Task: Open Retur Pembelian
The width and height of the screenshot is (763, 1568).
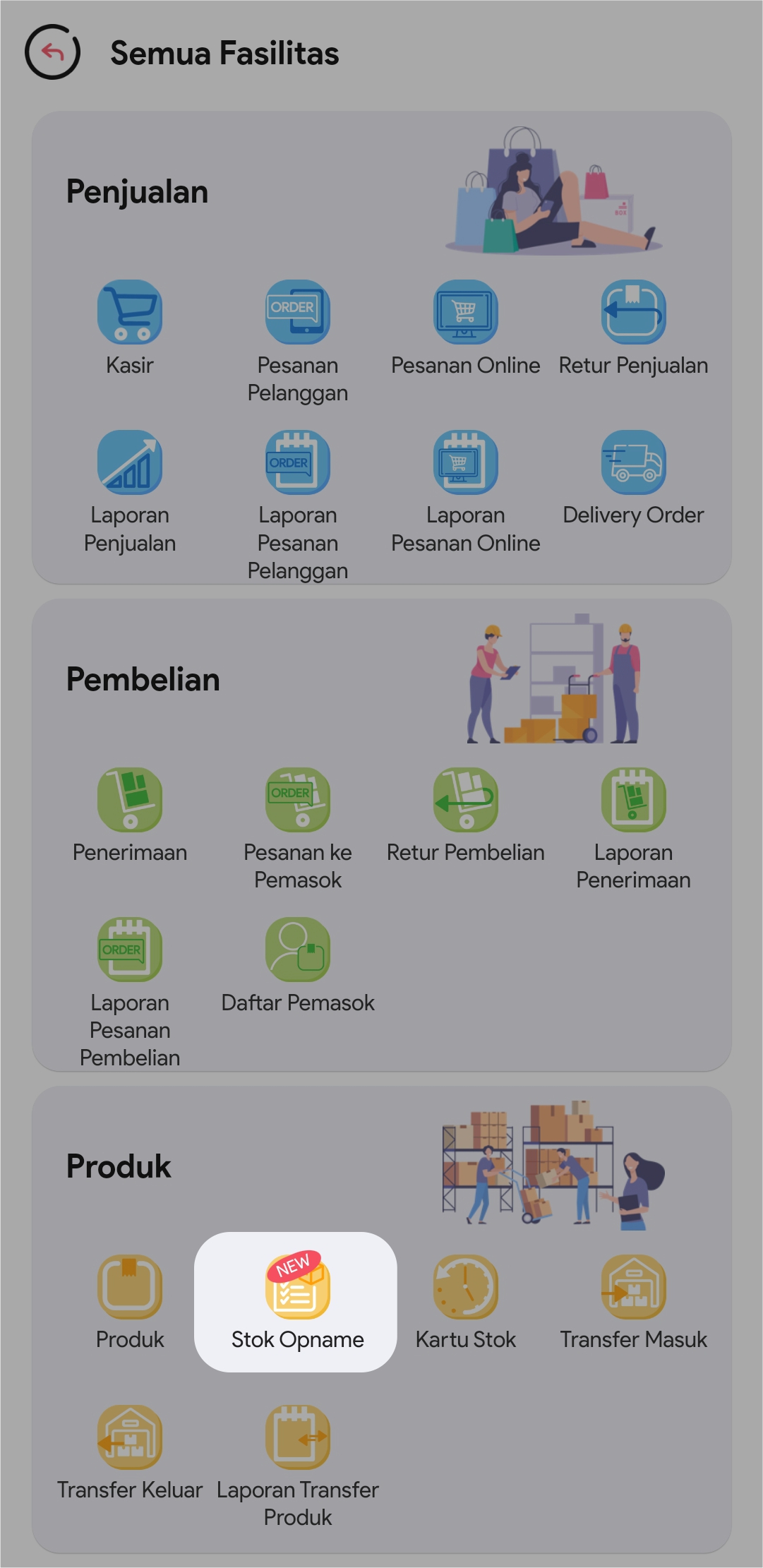Action: [x=465, y=800]
